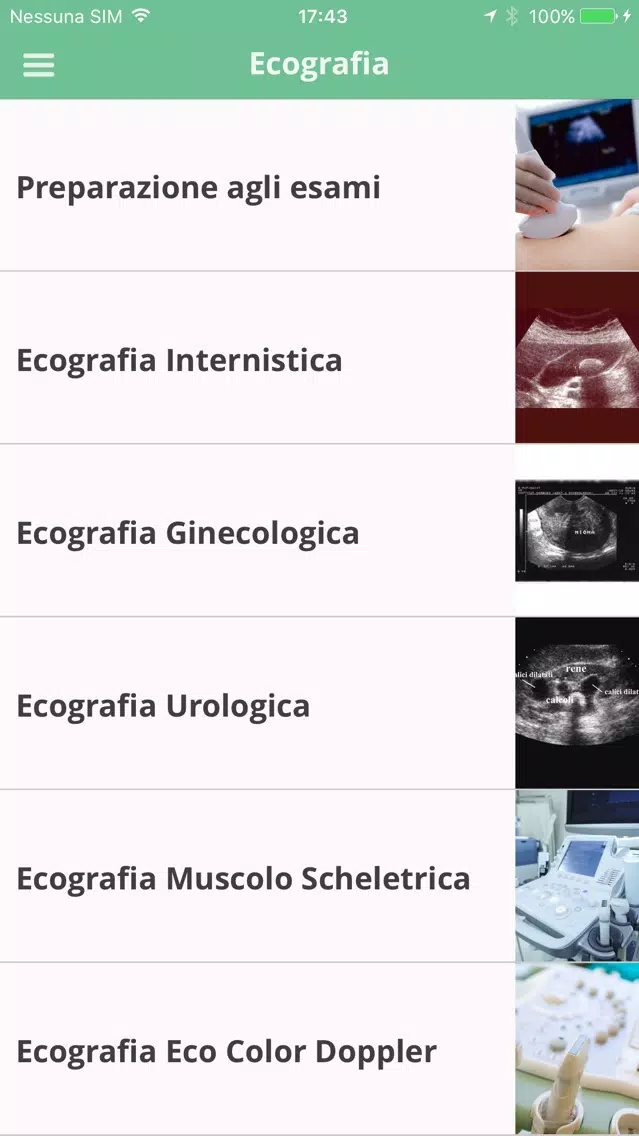This screenshot has height=1136, width=639.
Task: Select Ecografia Internistica
Action: pyautogui.click(x=320, y=358)
